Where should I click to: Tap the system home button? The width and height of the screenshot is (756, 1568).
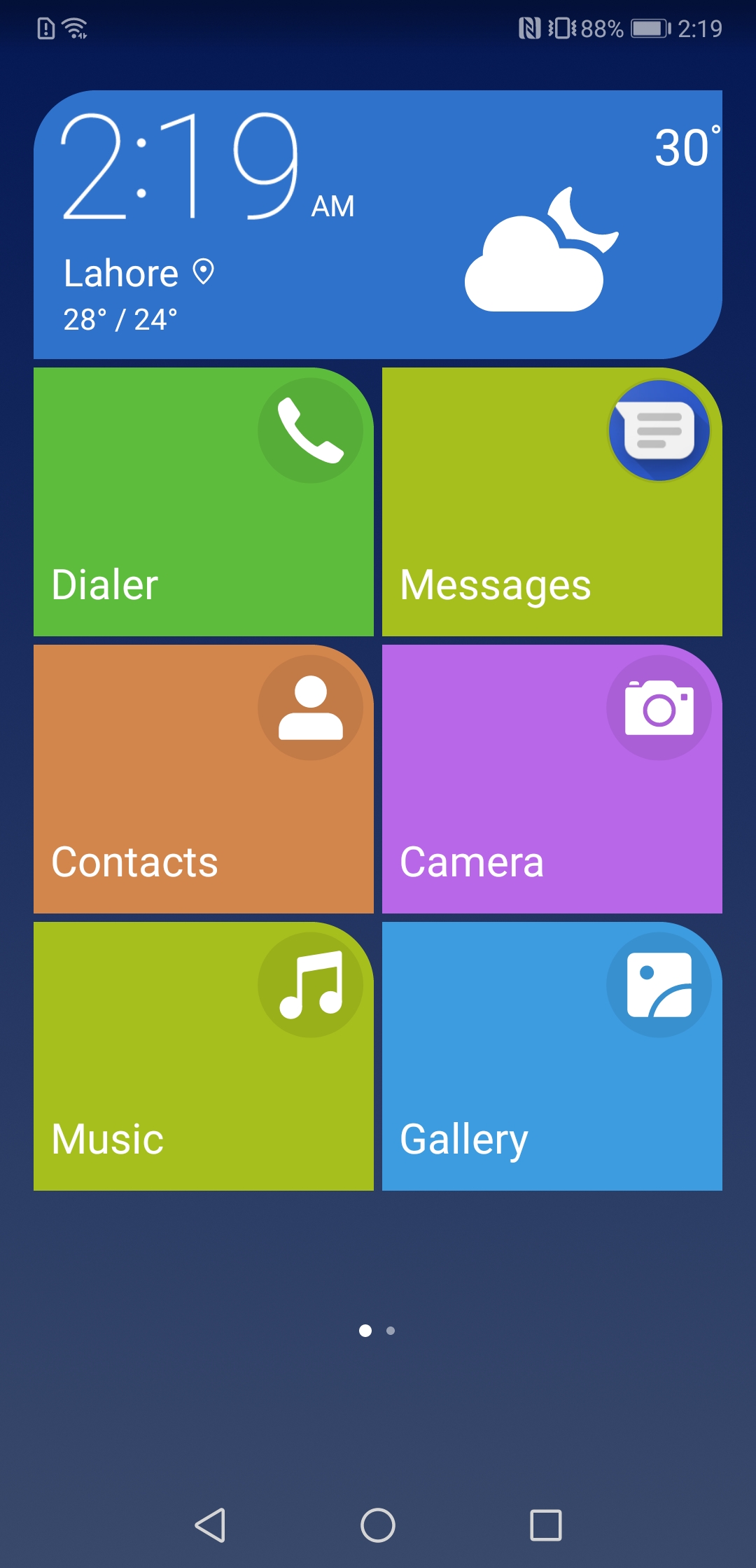point(378,1525)
